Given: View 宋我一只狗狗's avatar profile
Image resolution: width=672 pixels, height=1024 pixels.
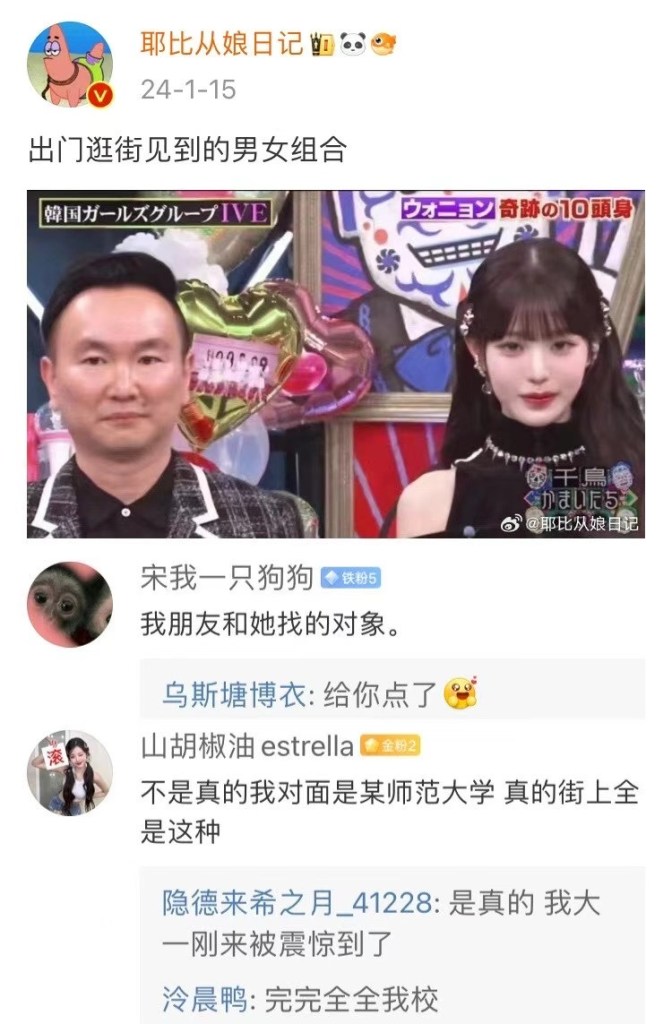Looking at the screenshot, I should pos(70,604).
